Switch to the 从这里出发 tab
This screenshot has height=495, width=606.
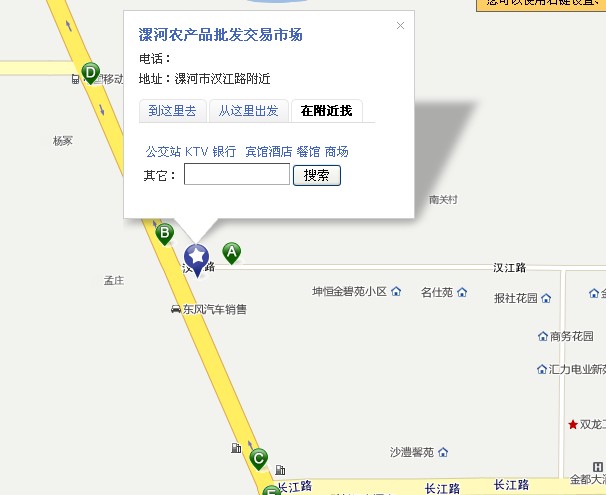point(248,111)
